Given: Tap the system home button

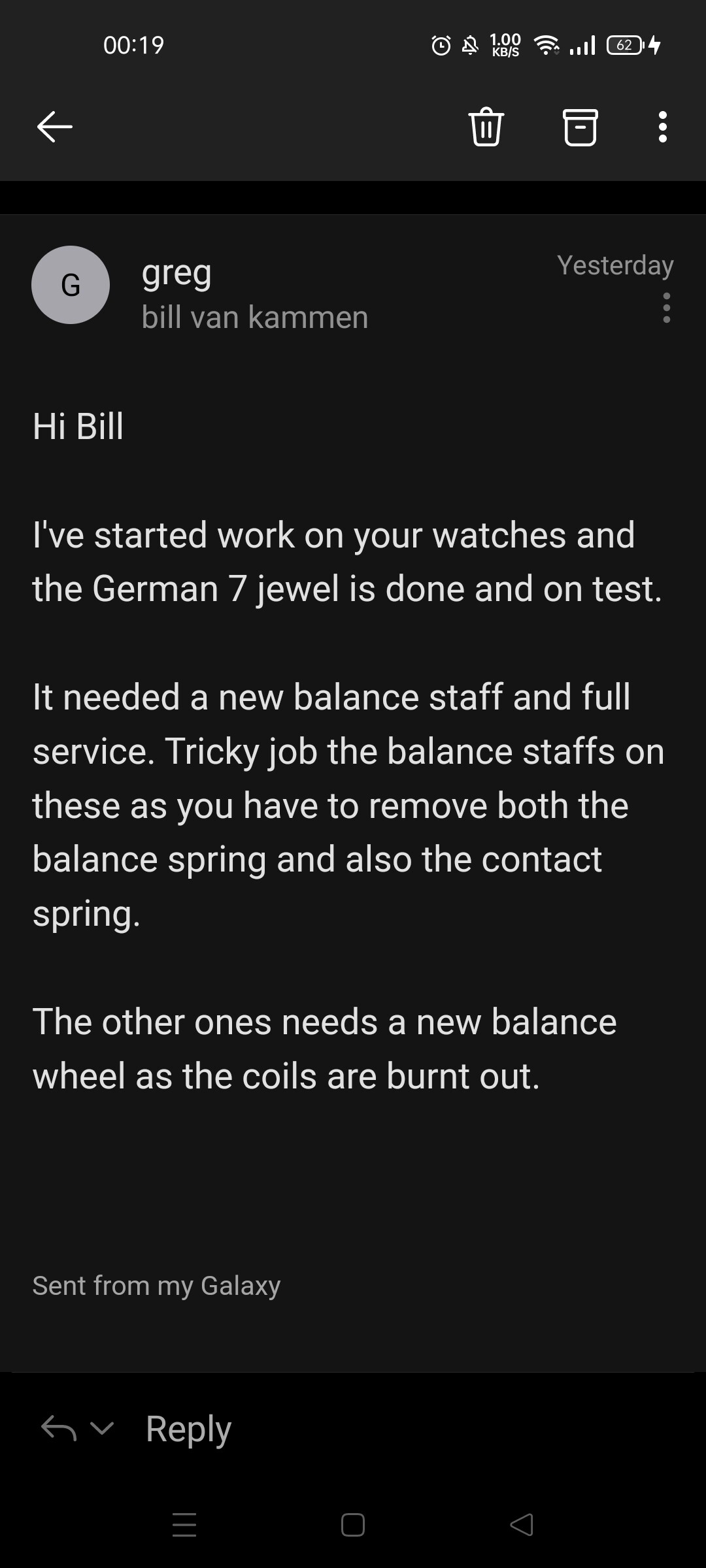Looking at the screenshot, I should coord(353,1525).
